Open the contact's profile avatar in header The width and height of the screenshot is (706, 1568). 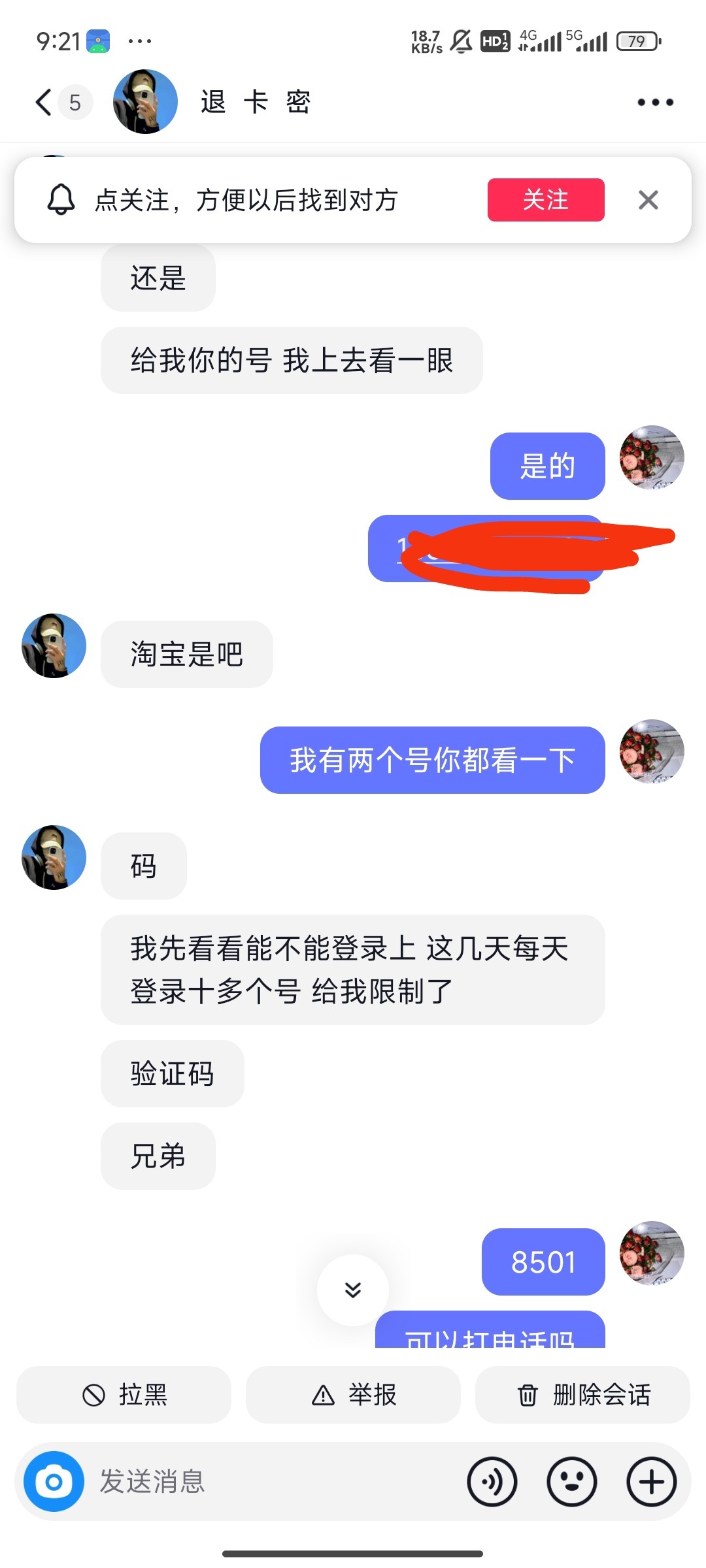(145, 102)
